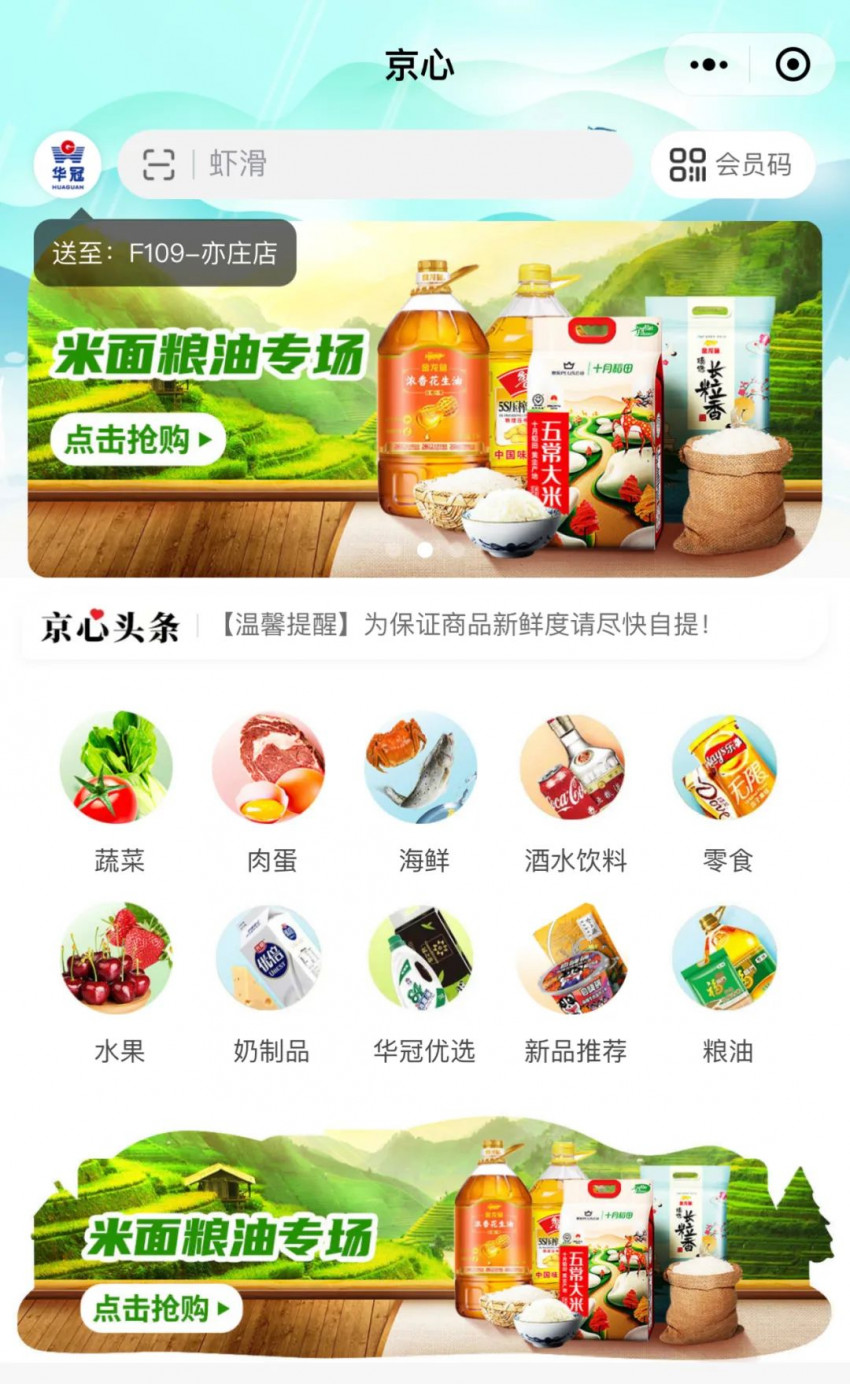The image size is (850, 1384).
Task: Browse the 酒水饮料 drinks category
Action: [x=574, y=766]
